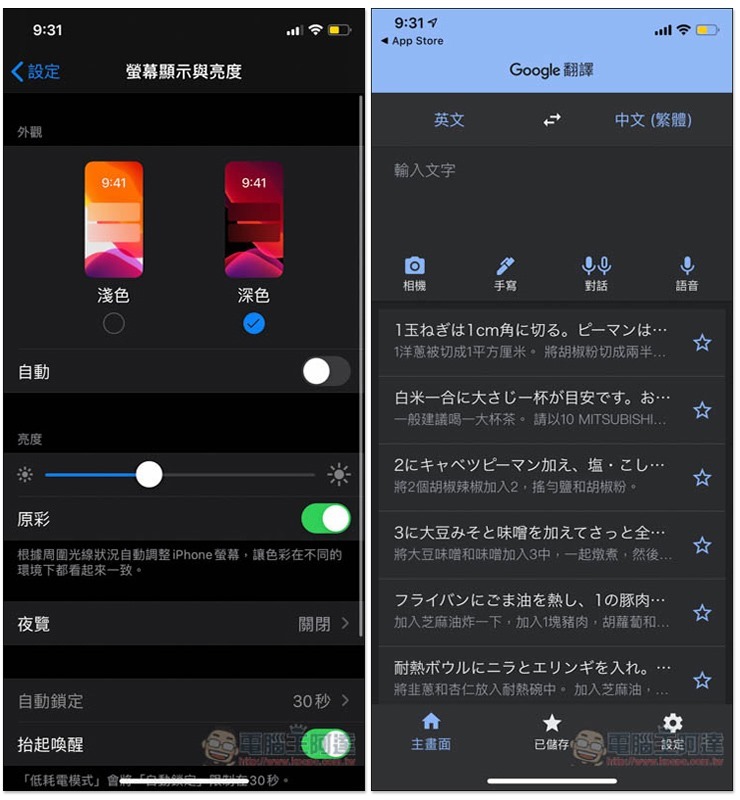
Task: Select the 淺色 appearance
Action: point(114,323)
